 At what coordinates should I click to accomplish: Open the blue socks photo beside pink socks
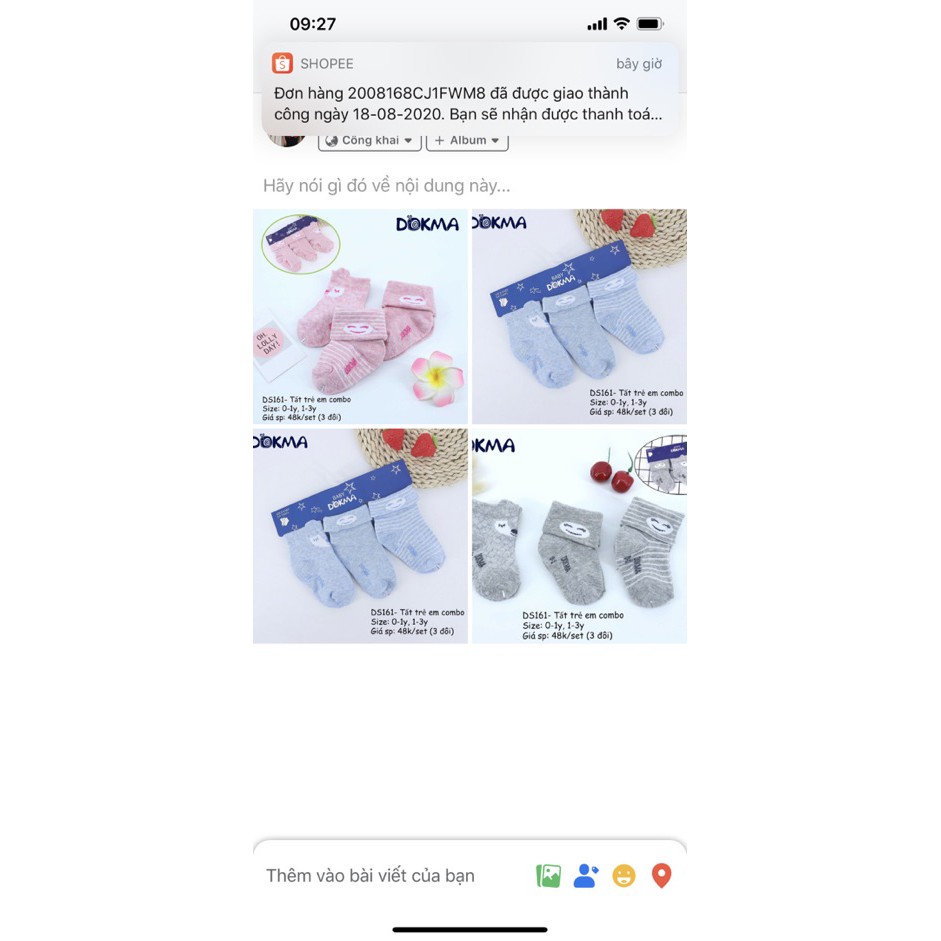[579, 316]
